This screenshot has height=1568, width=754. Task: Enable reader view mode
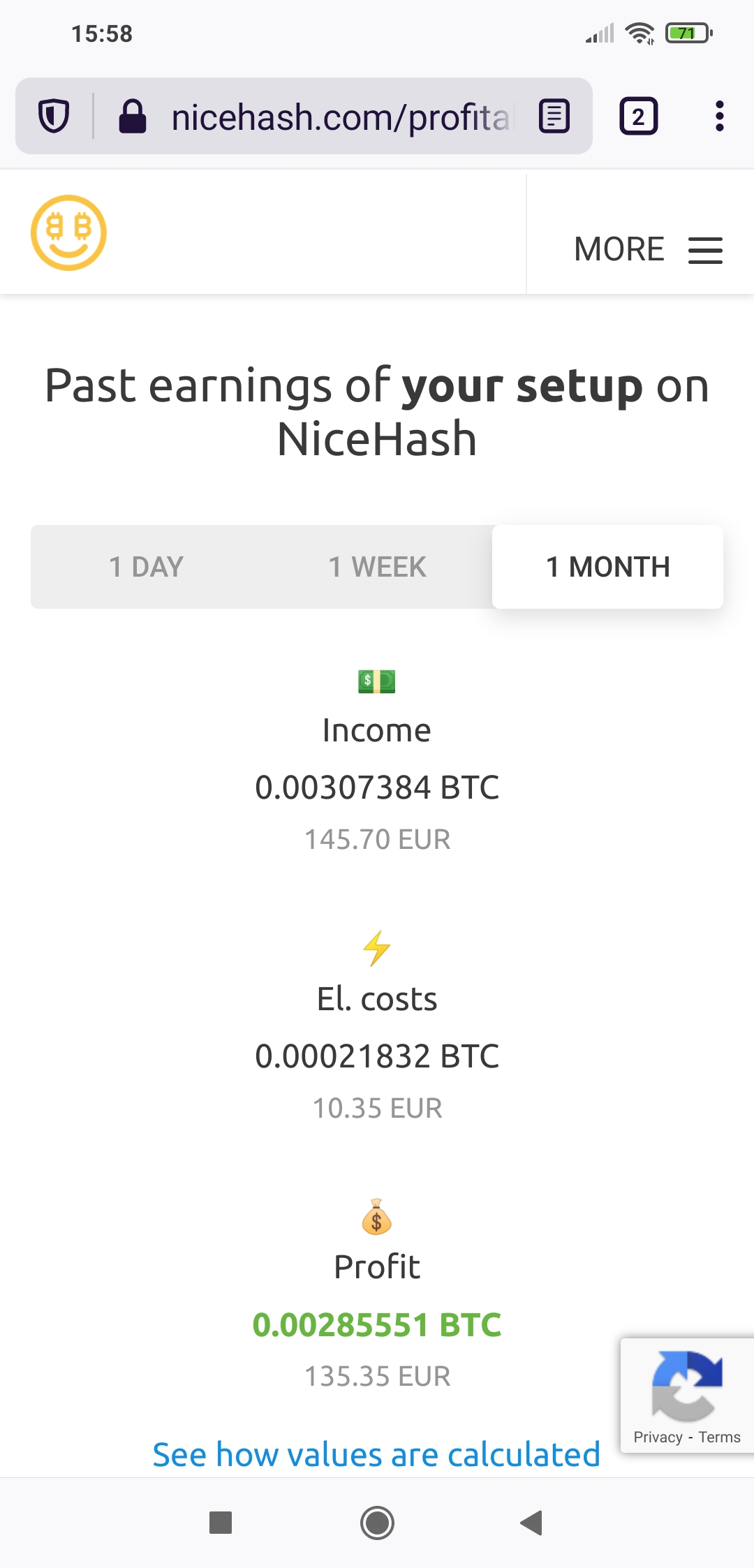[x=554, y=116]
